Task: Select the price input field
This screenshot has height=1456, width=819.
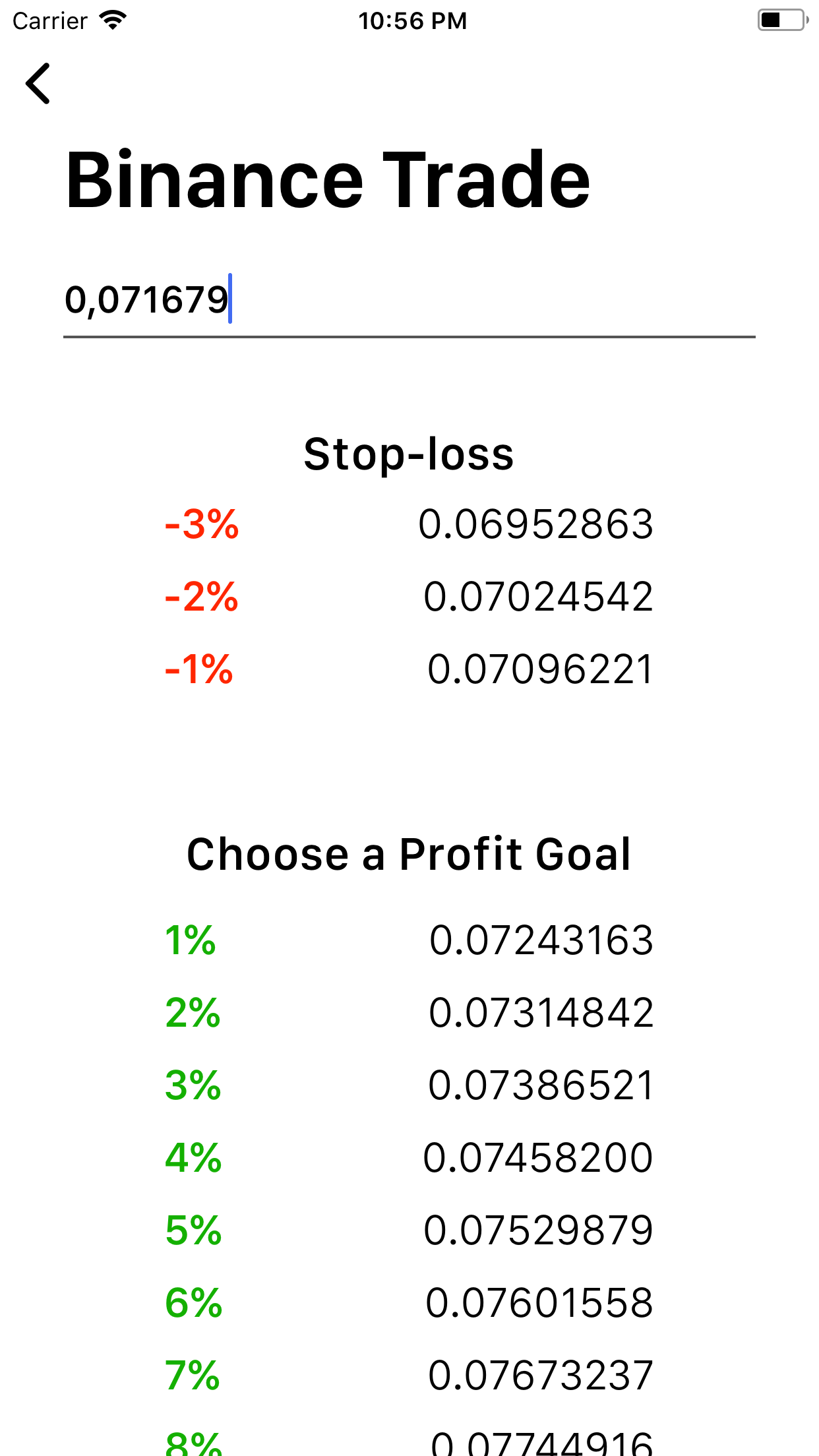Action: pyautogui.click(x=409, y=301)
